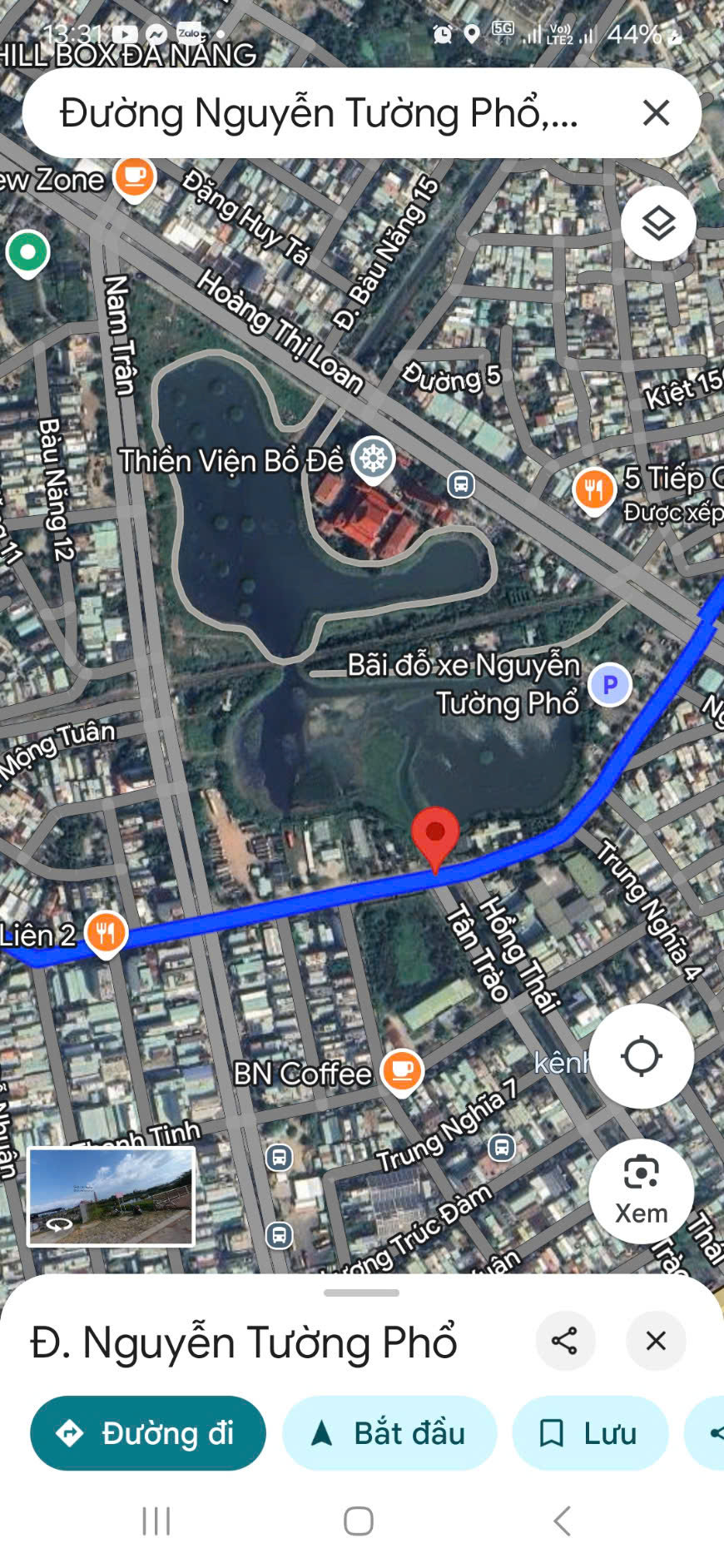Screen dimensions: 724x1568
Task: Clear the search query
Action: point(656,113)
